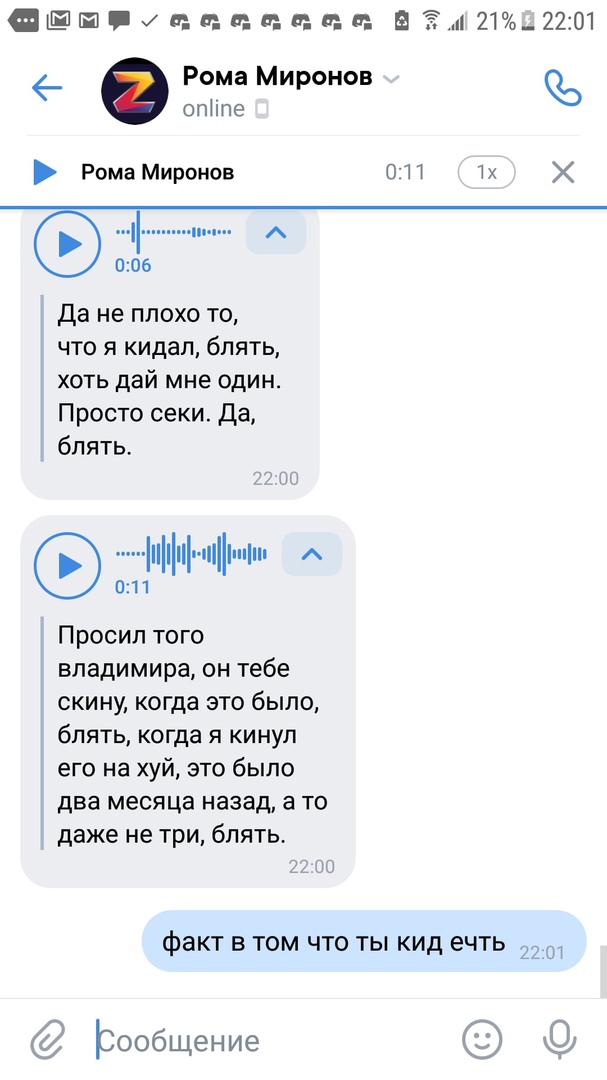Open Рома Миронов avatar
Screen dimensions: 607x1080
tap(135, 90)
